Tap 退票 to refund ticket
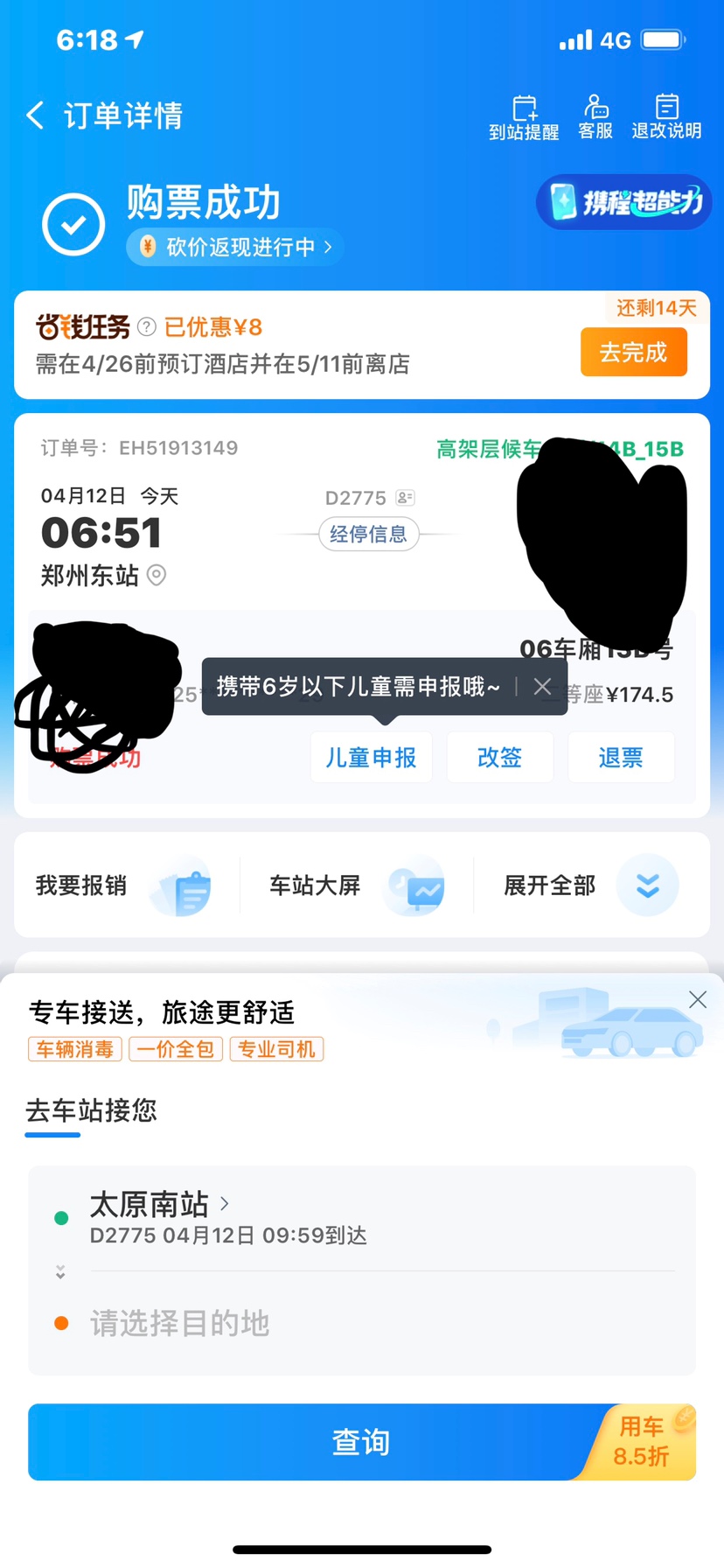724x1568 pixels. pyautogui.click(x=620, y=758)
